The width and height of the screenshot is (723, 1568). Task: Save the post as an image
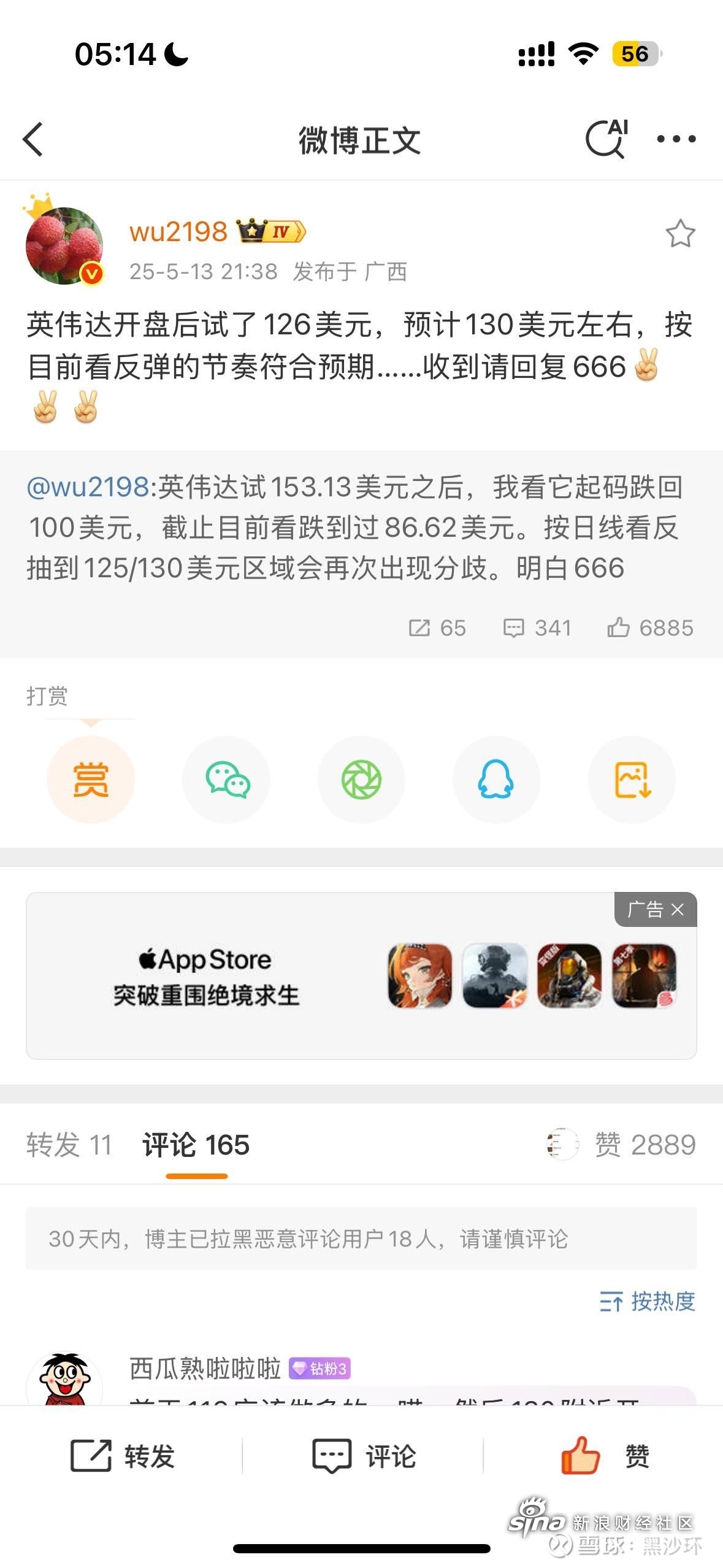pos(632,780)
